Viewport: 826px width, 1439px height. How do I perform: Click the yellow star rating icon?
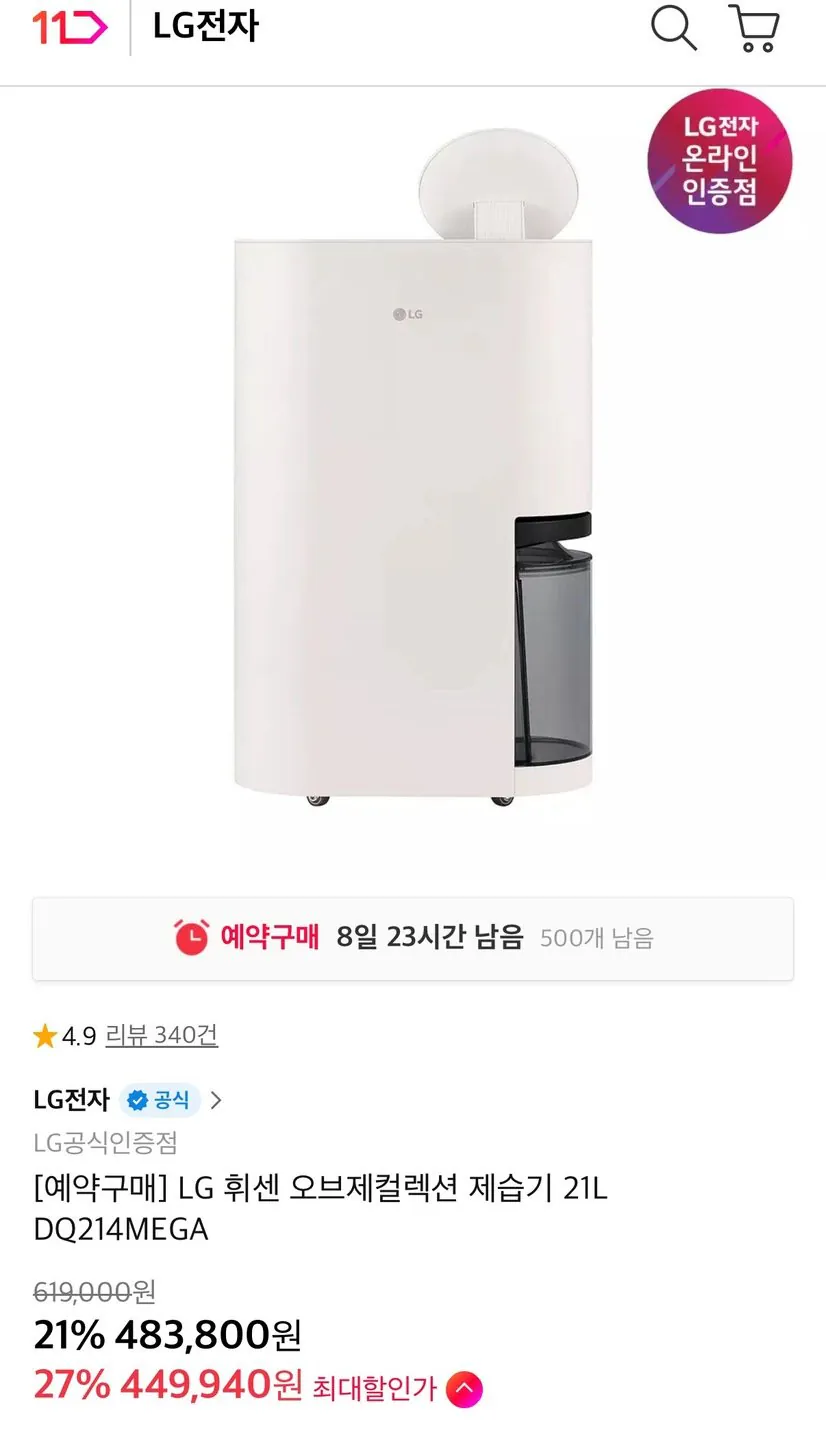click(44, 1037)
